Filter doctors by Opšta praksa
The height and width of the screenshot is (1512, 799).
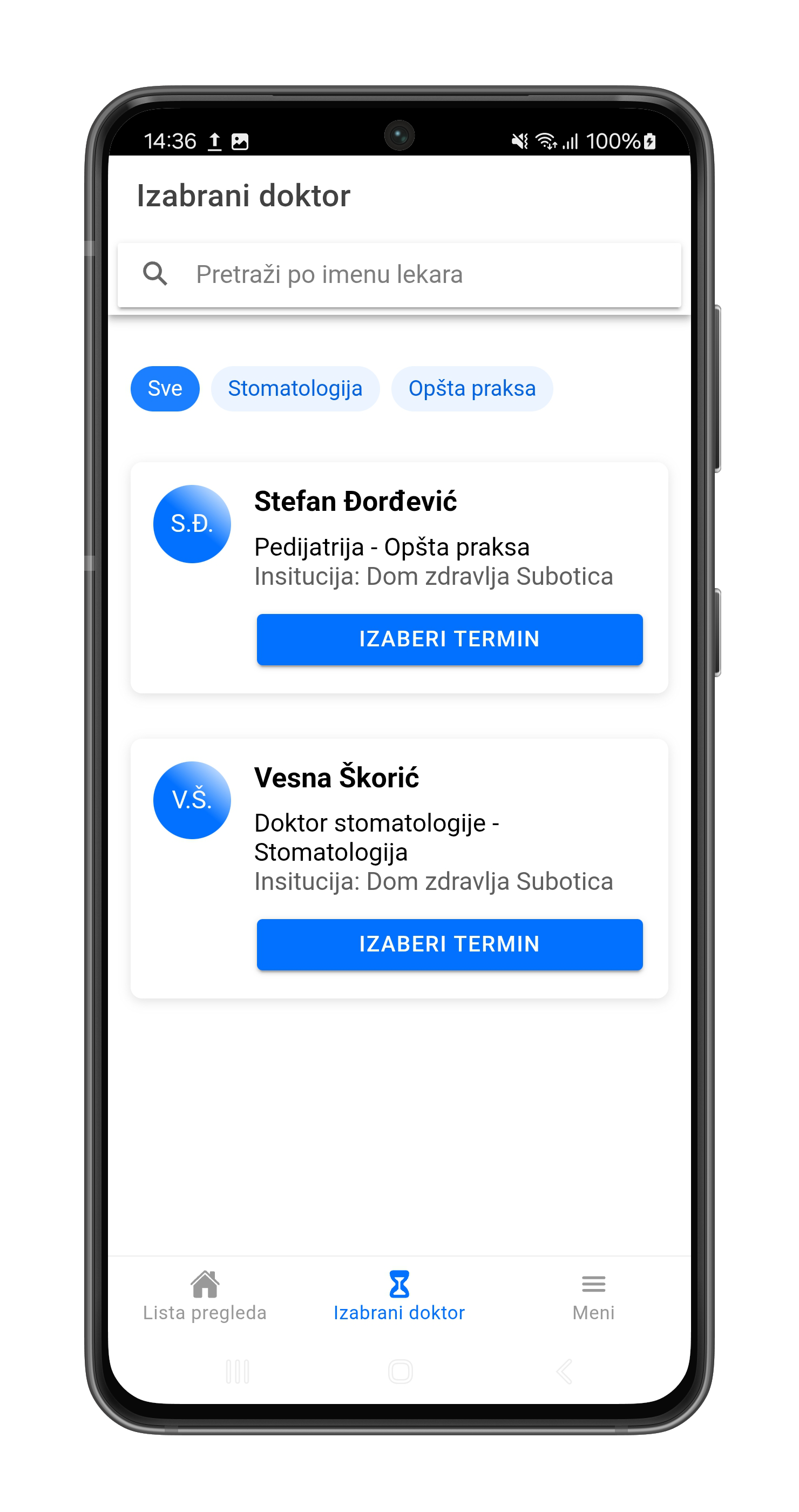click(472, 389)
